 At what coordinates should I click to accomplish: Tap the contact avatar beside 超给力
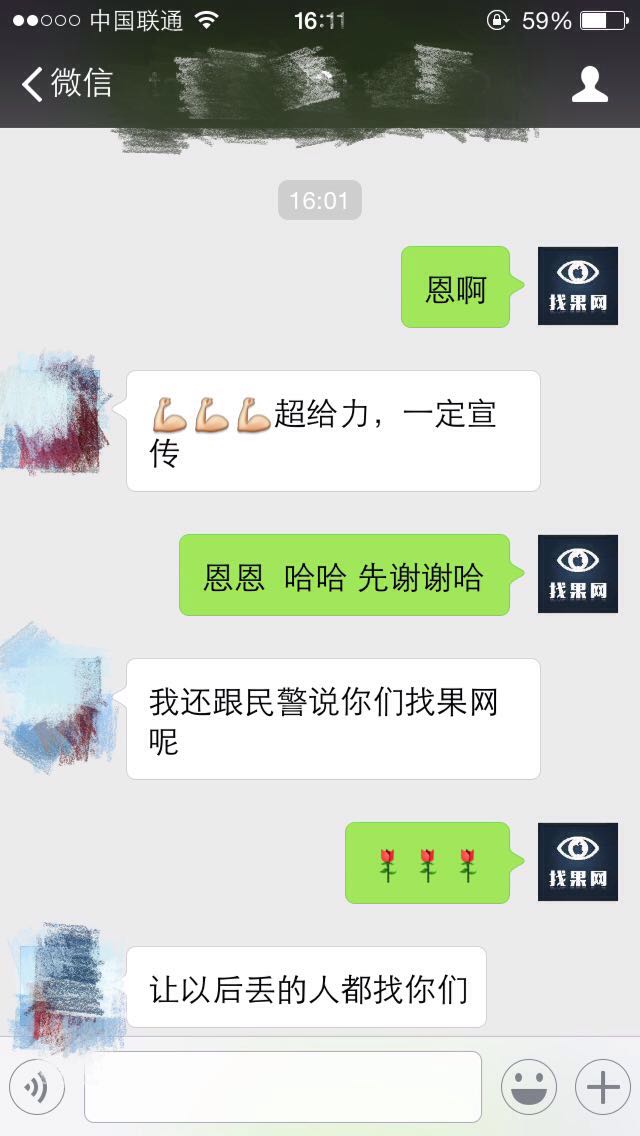52,412
